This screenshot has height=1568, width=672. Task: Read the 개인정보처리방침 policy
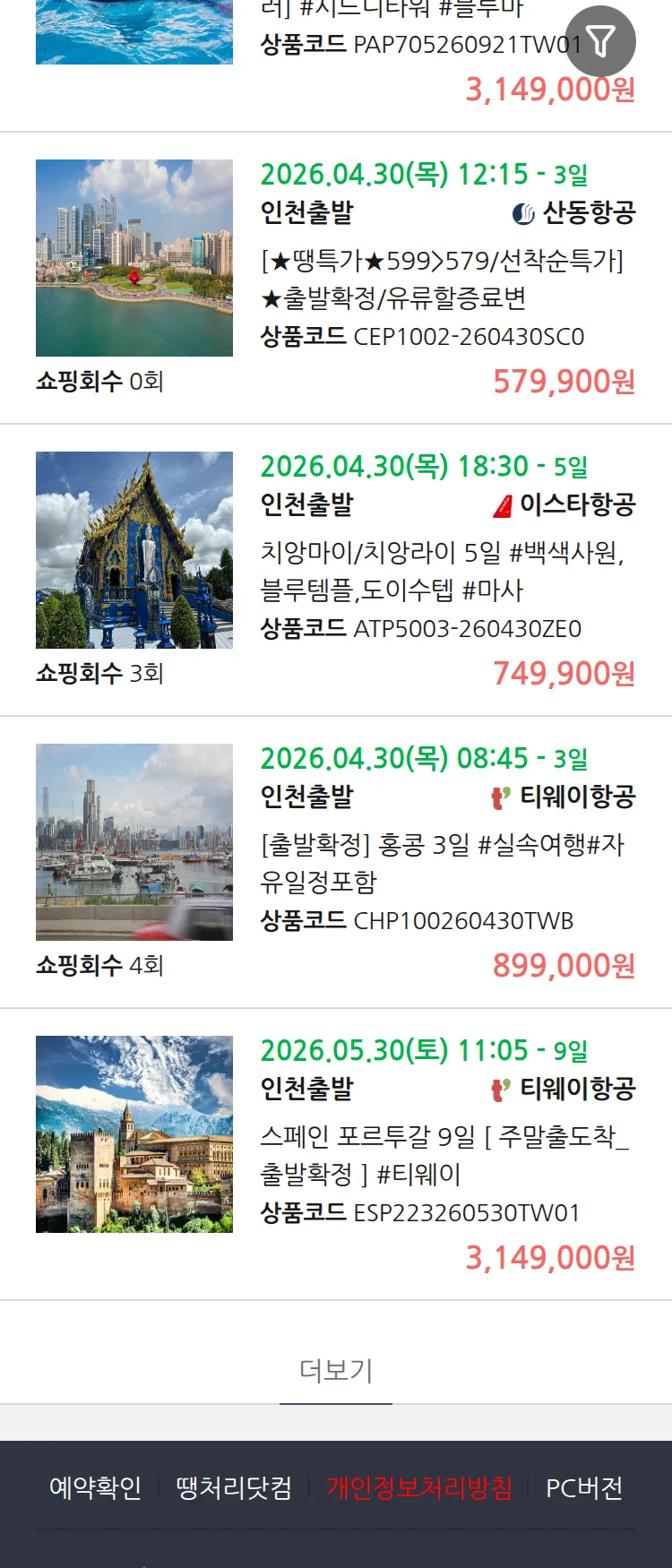[x=419, y=1488]
